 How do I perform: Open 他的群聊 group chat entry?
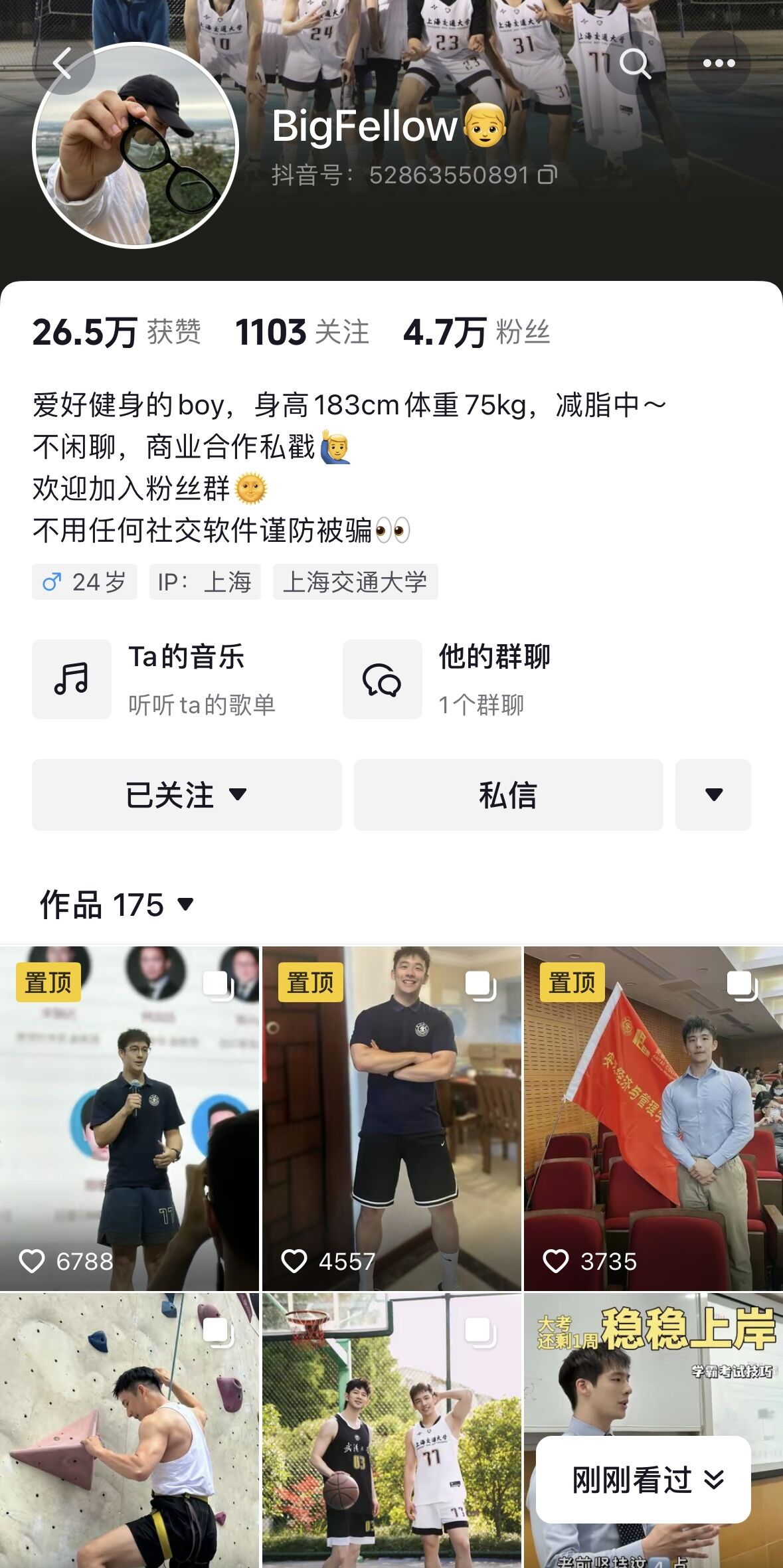[x=447, y=679]
